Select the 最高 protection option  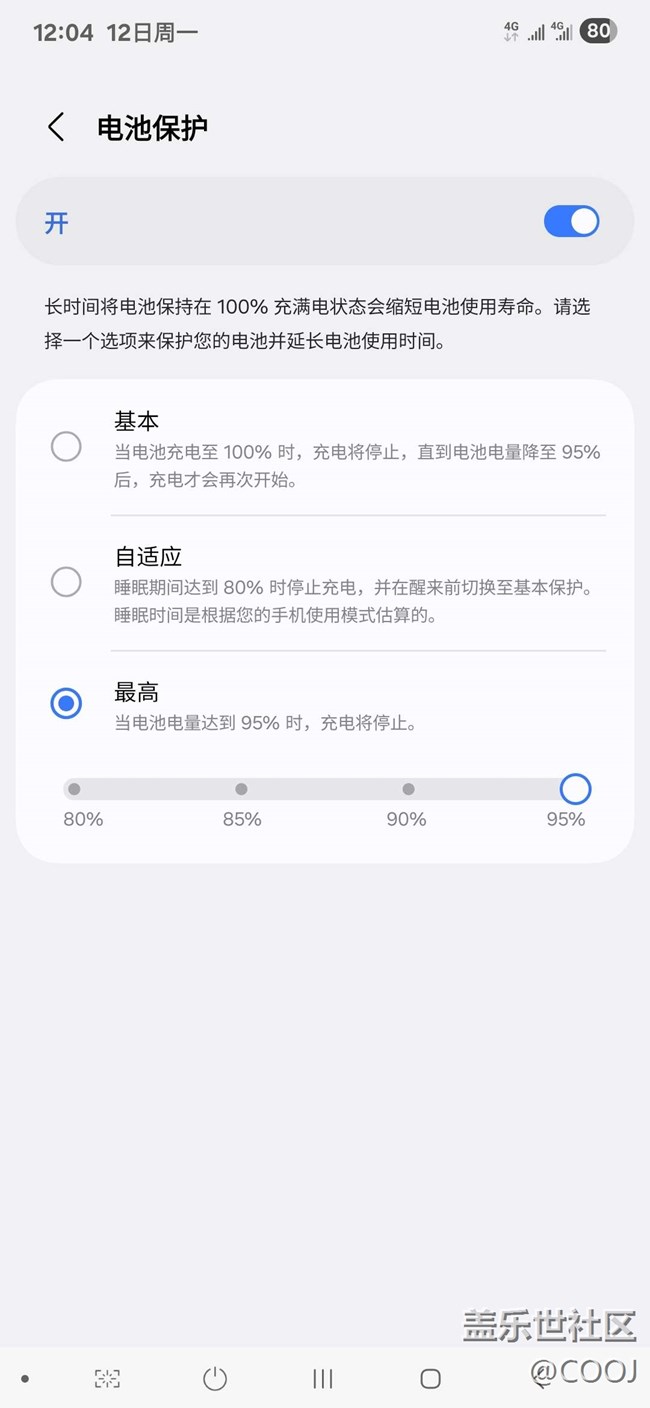[x=66, y=704]
